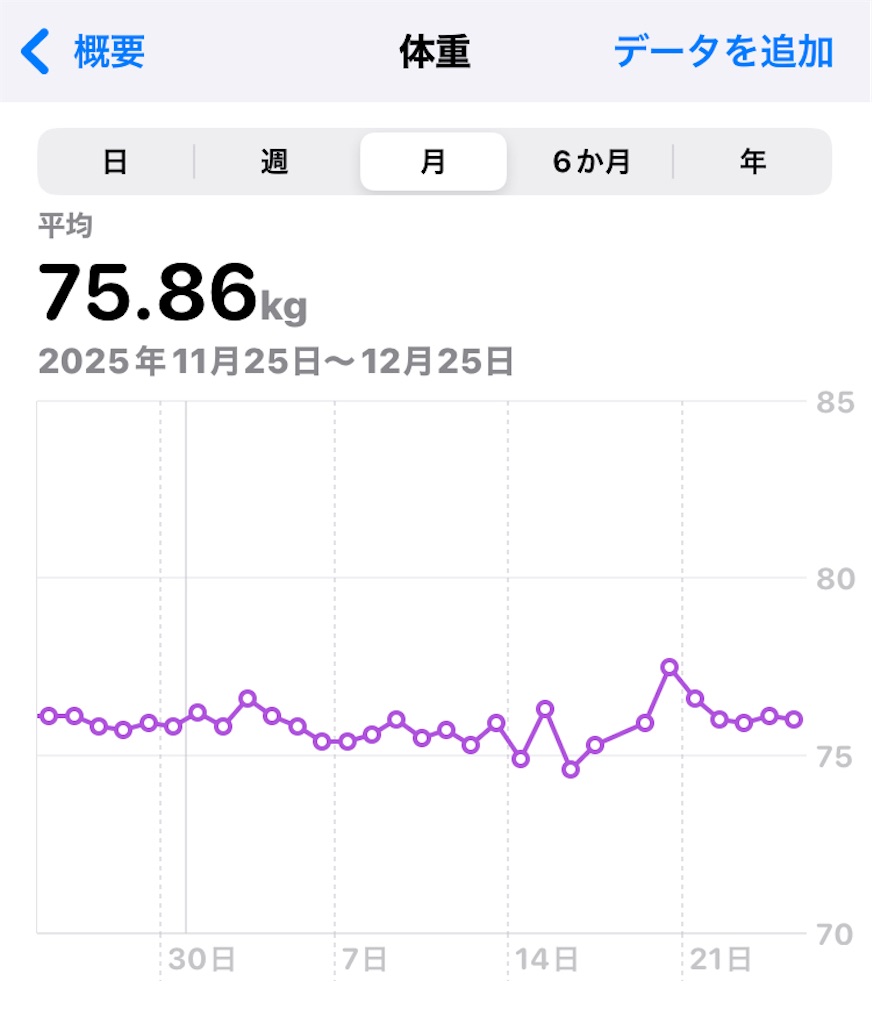Tap データを追加 to add data
The height and width of the screenshot is (1024, 872).
coord(723,52)
